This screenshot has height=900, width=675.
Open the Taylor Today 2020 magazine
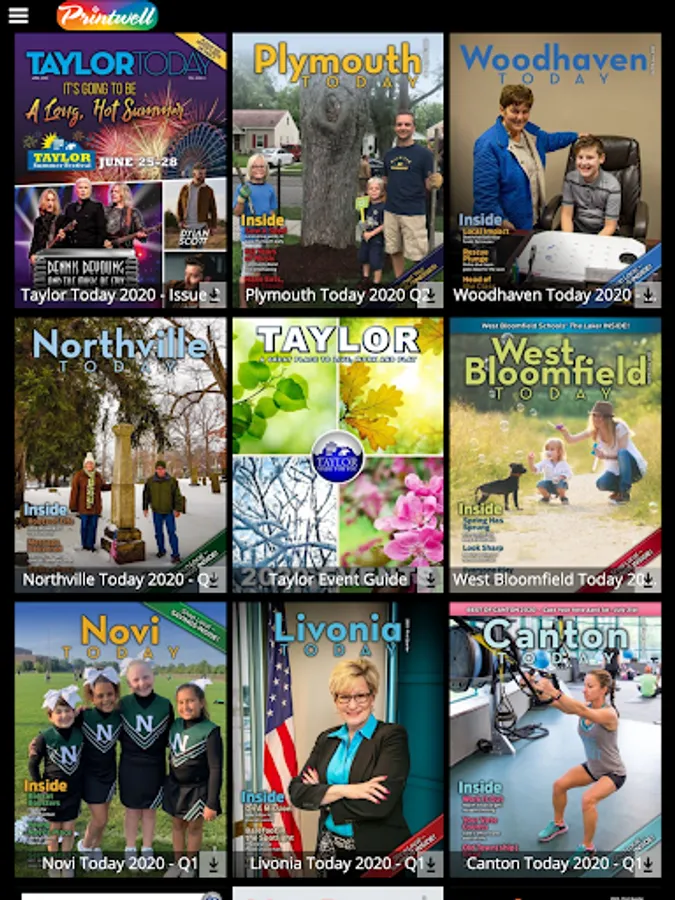(121, 170)
